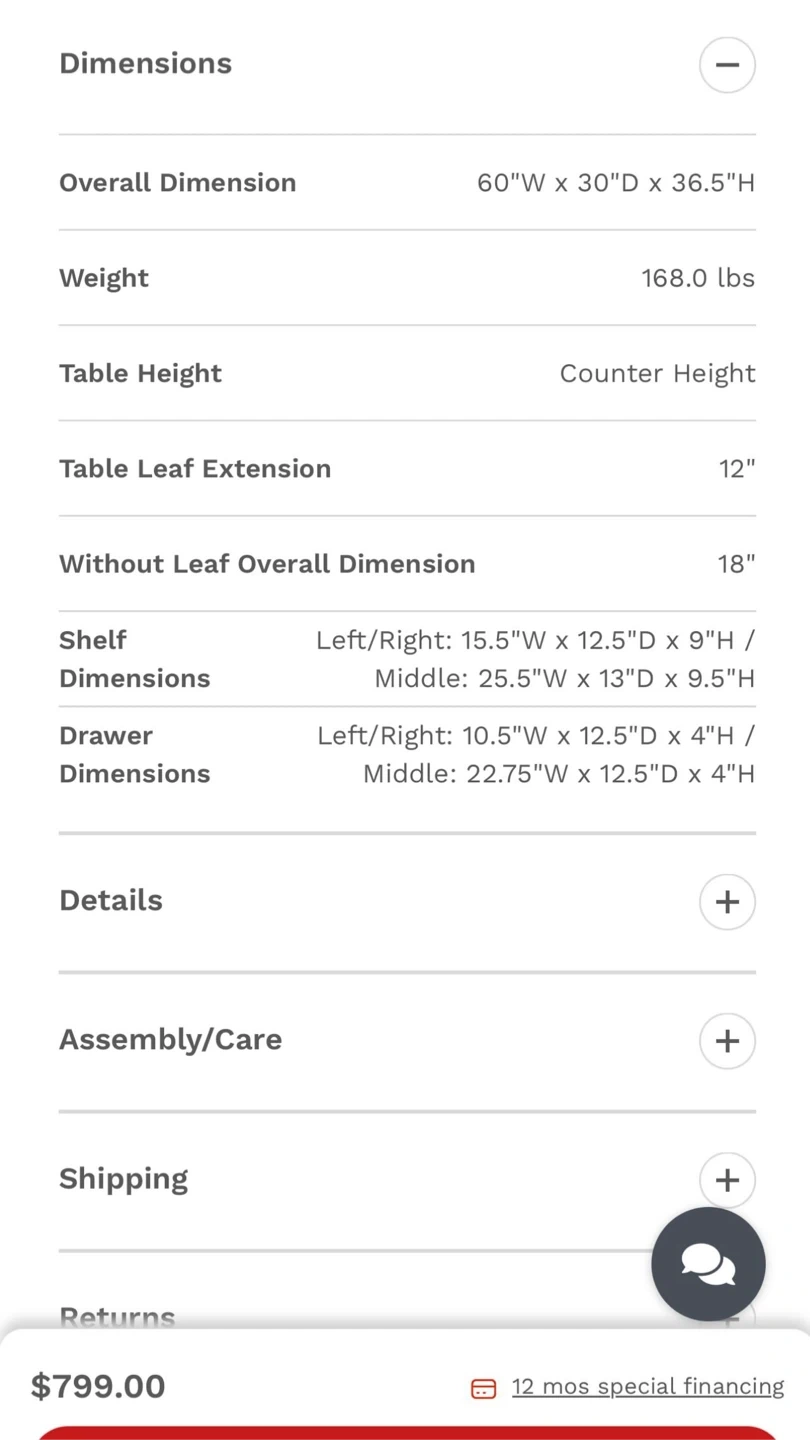Expand the Details section
810x1440 pixels.
coord(727,901)
